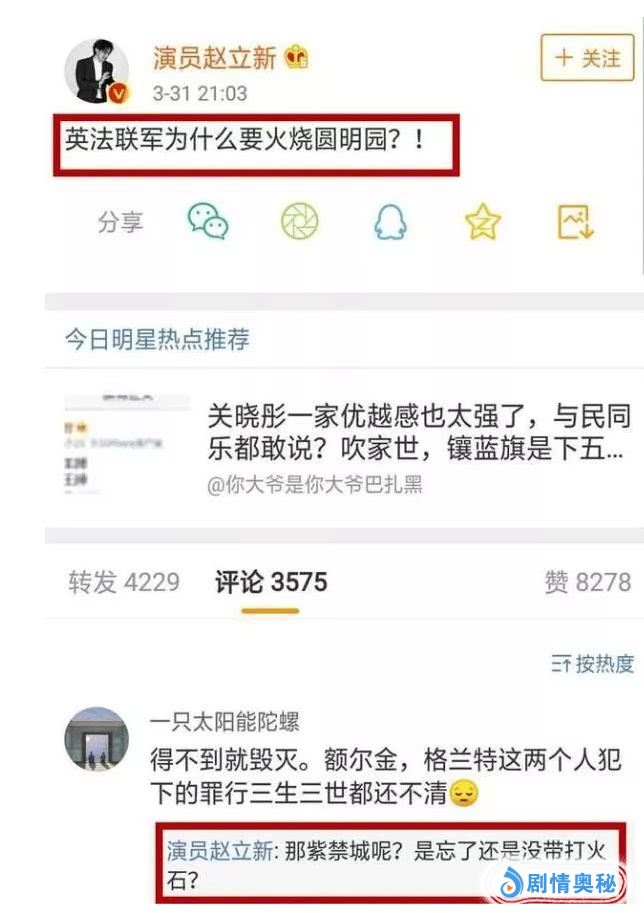Switch to the 转发 tab
The width and height of the screenshot is (644, 913).
point(123,582)
